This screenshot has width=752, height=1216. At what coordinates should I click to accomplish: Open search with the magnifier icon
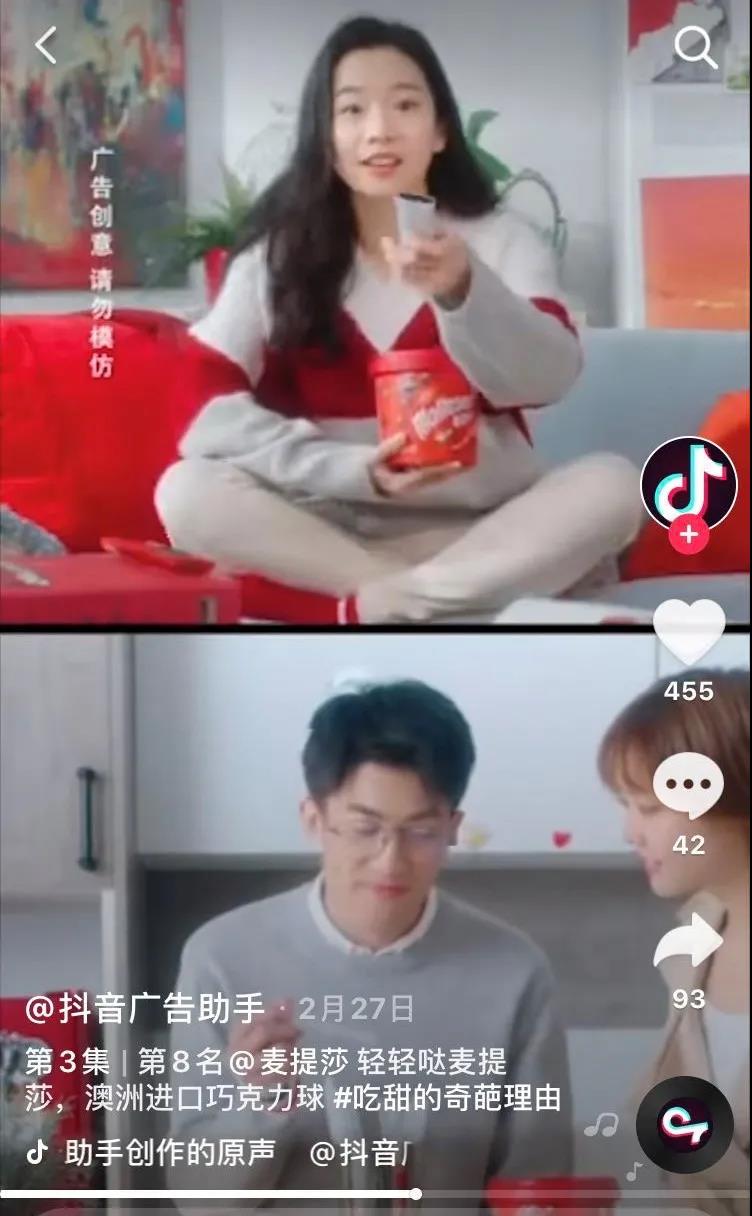[695, 46]
